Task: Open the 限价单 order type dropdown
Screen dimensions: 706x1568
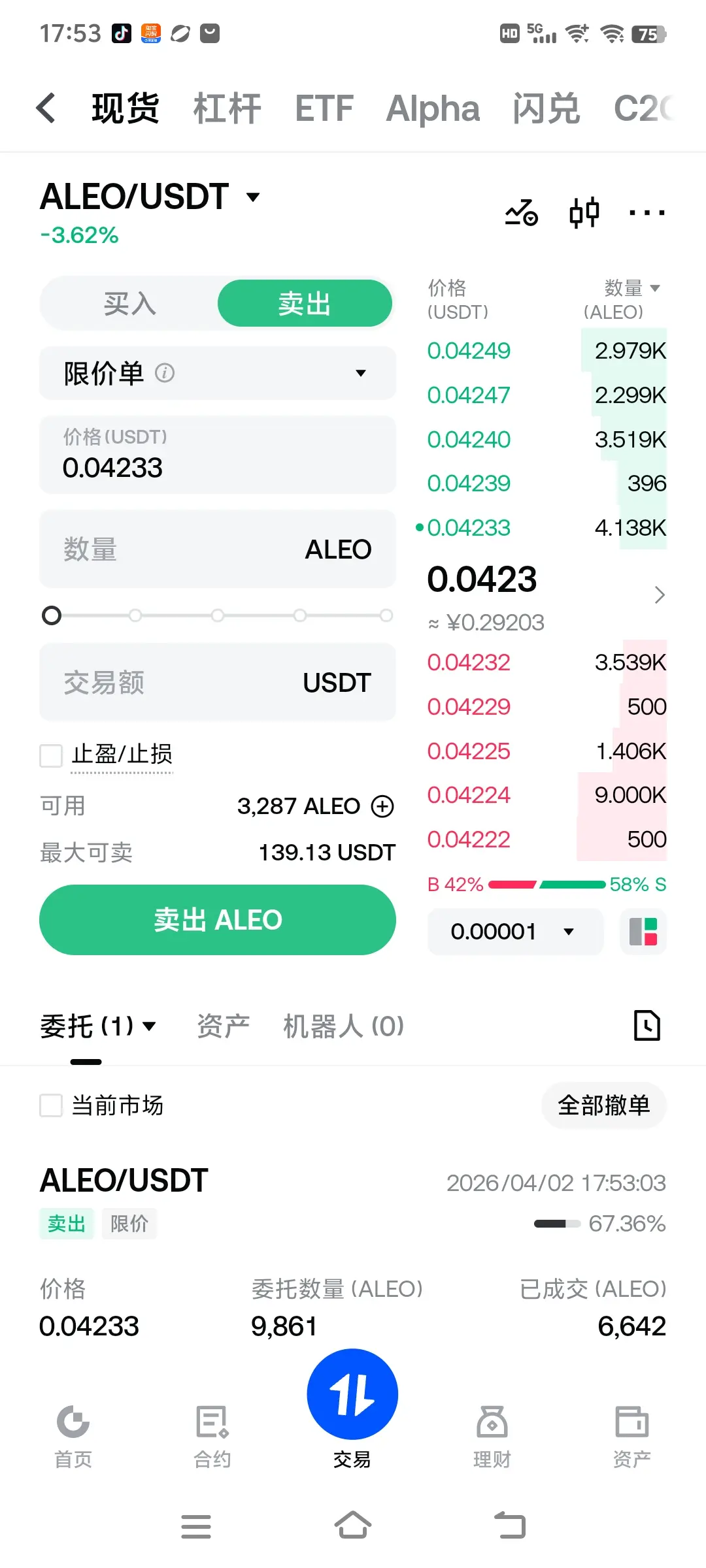Action: coord(218,373)
